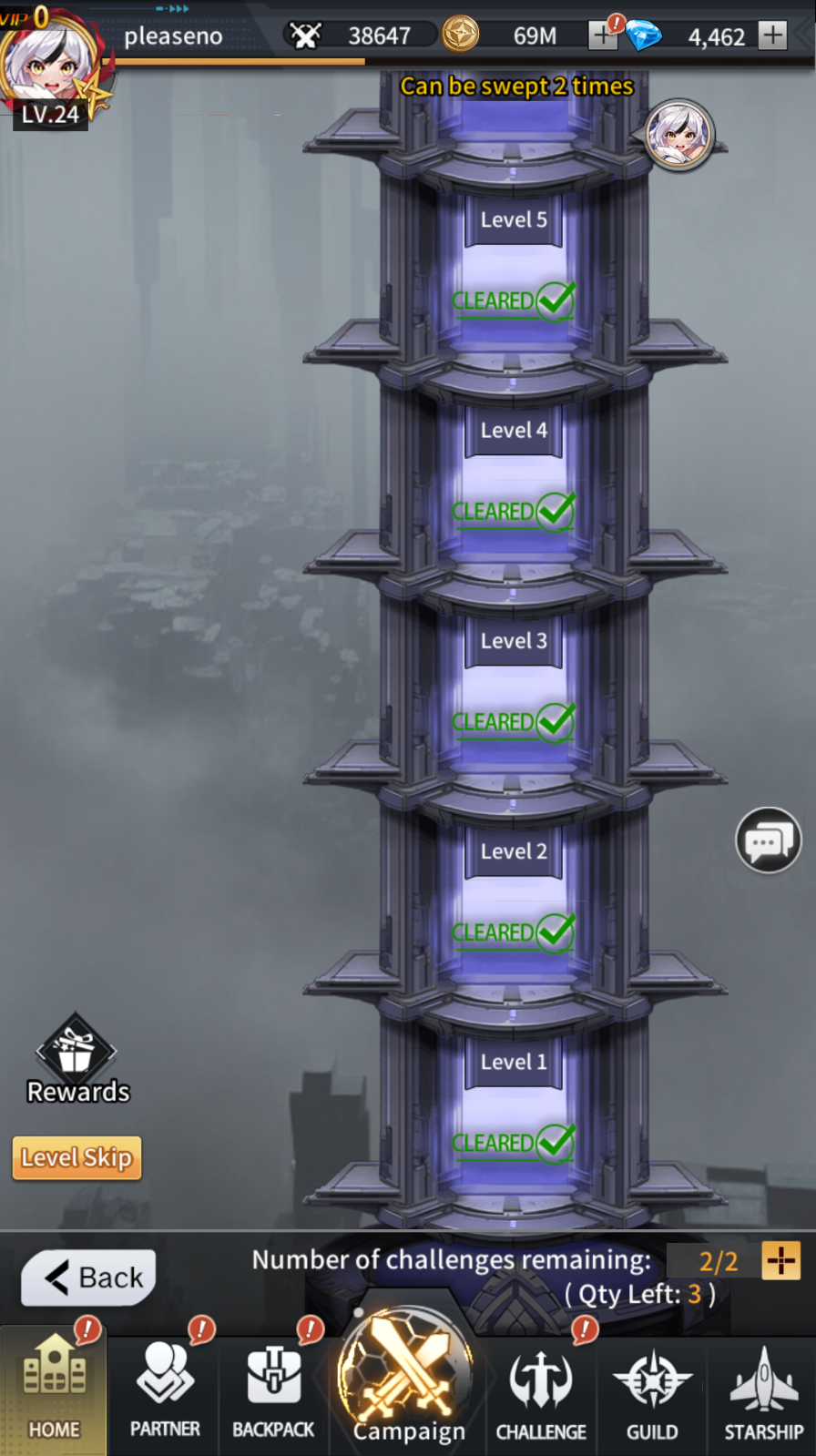Go back using the Back button
The height and width of the screenshot is (1456, 816).
pos(89,1277)
